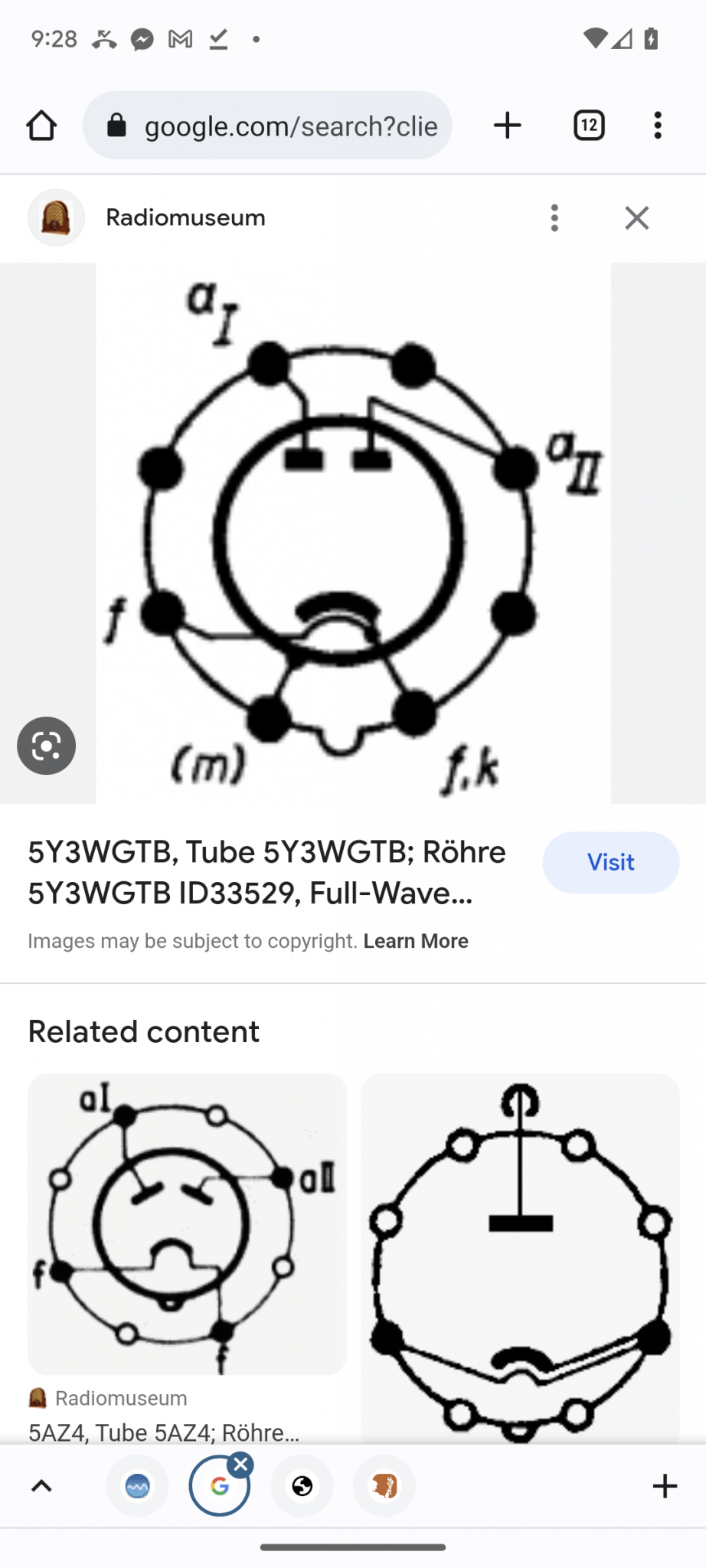Add a tab with the bottom plus
706x1568 pixels.
665,1486
